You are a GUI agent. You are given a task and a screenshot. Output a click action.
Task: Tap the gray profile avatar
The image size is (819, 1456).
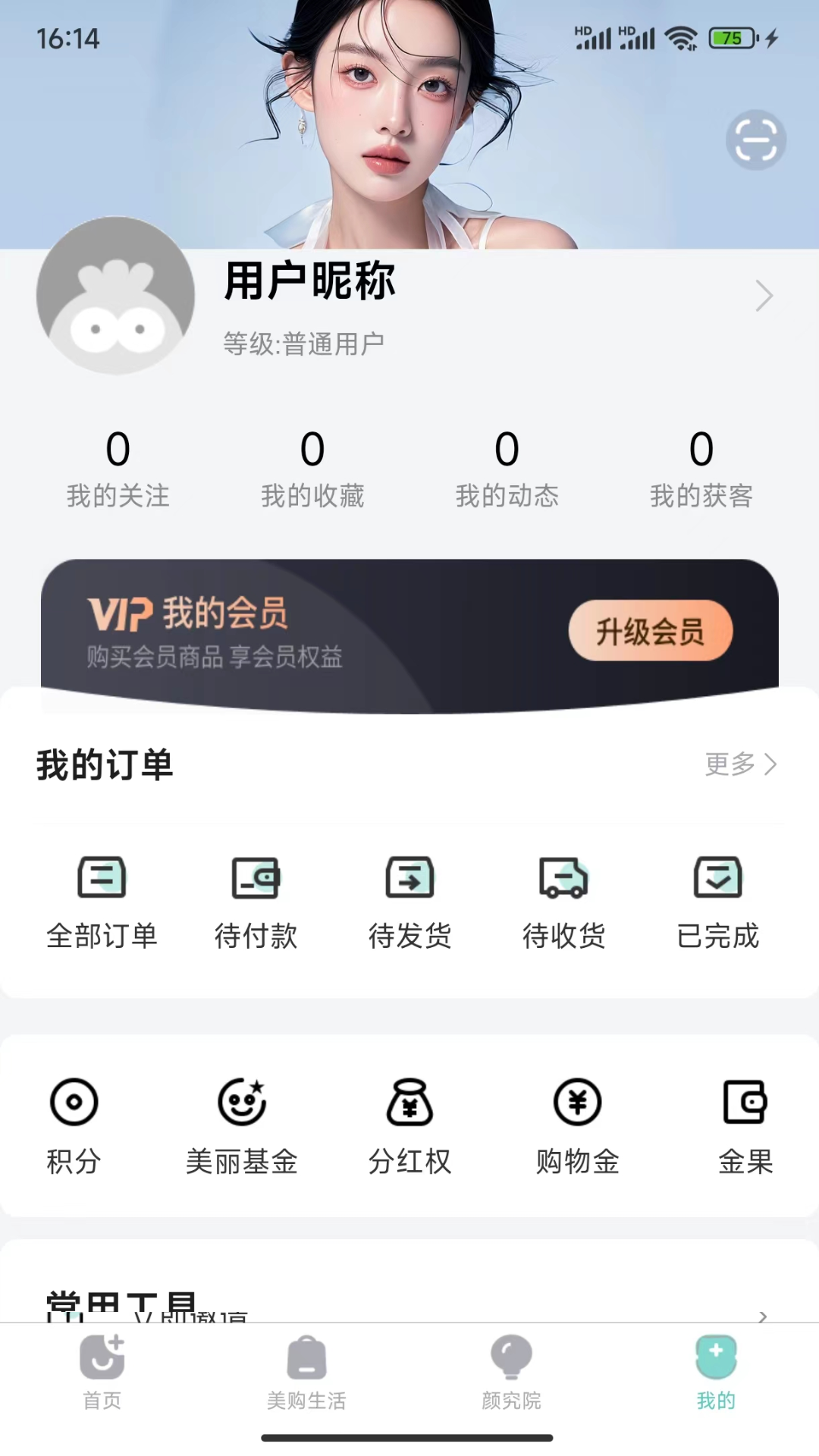[115, 296]
